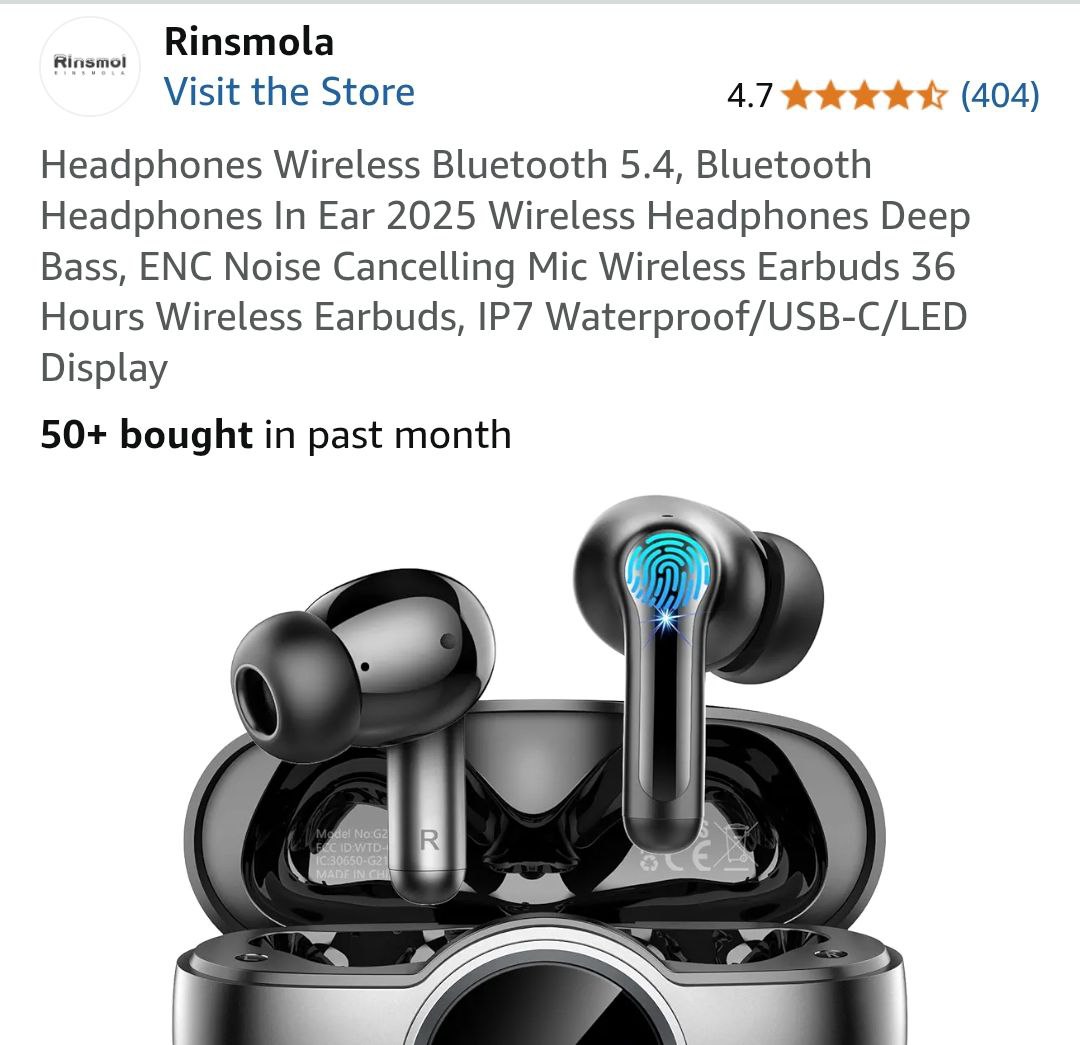Tap the Rinsmola brand logo
This screenshot has width=1080, height=1045.
[x=89, y=66]
